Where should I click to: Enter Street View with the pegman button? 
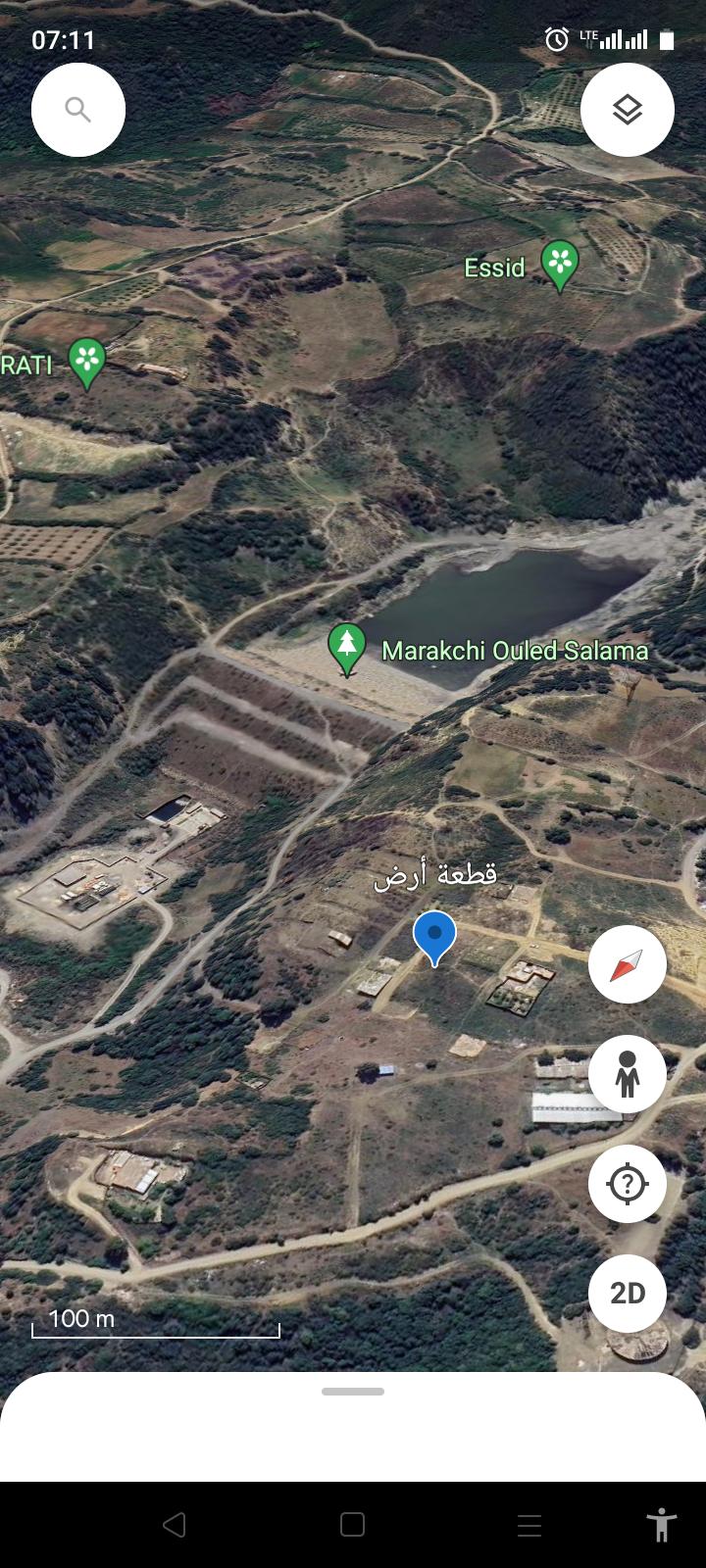point(628,1074)
